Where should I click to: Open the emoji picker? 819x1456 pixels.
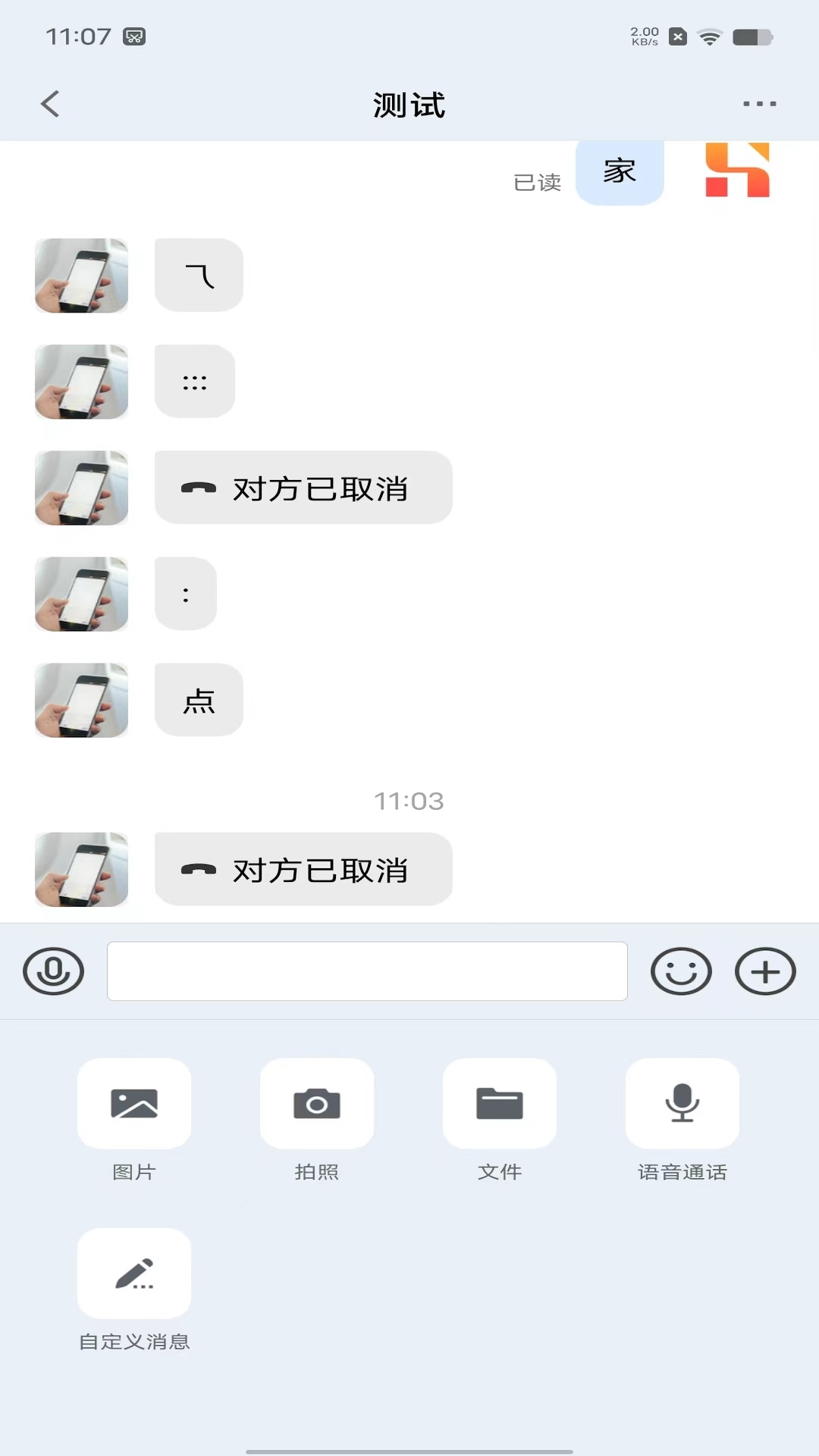click(681, 971)
